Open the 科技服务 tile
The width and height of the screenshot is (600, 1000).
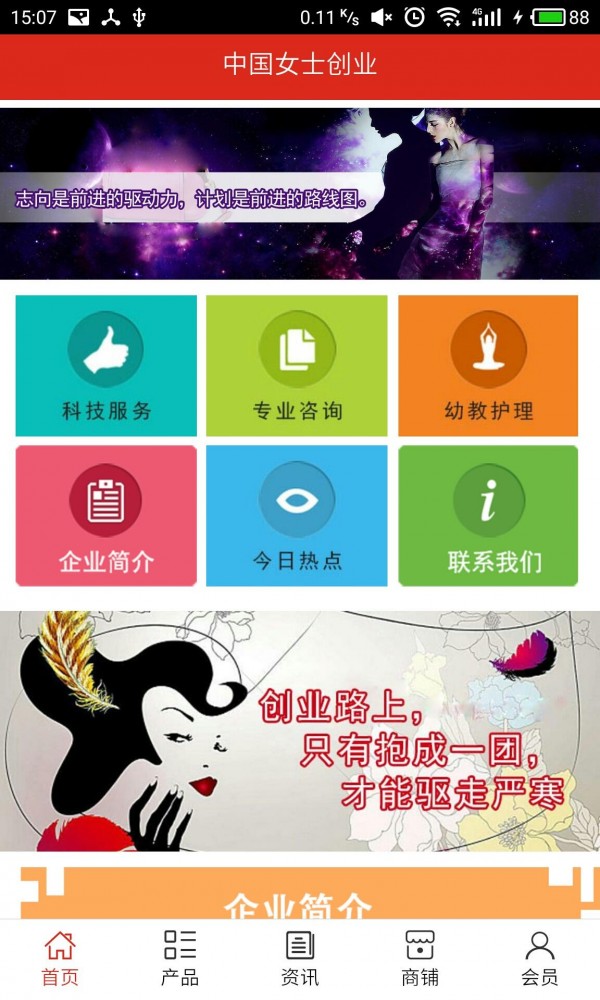[106, 366]
